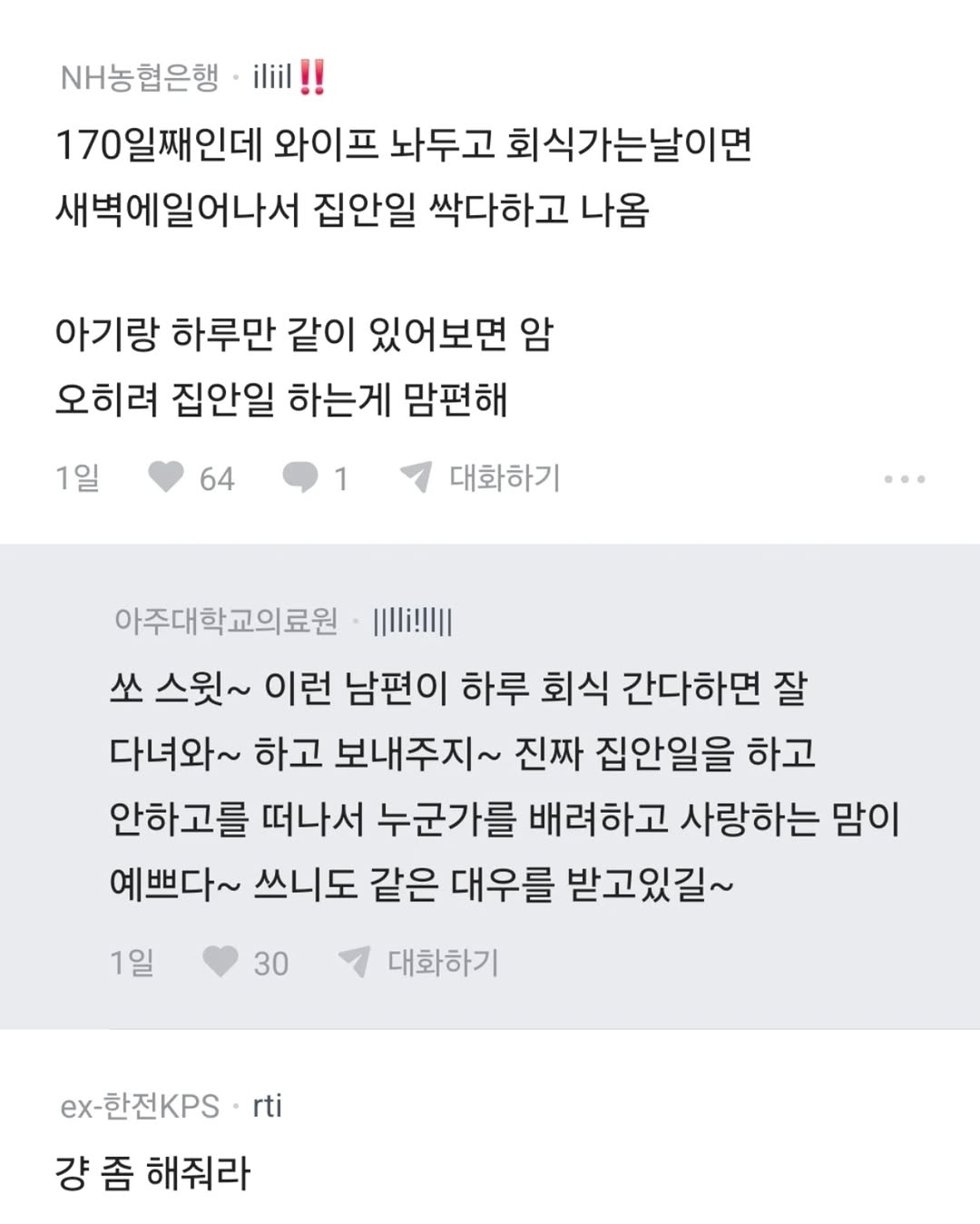Open replies on the NH농협은행 comment
Image resolution: width=980 pixels, height=1224 pixels.
pyautogui.click(x=300, y=477)
